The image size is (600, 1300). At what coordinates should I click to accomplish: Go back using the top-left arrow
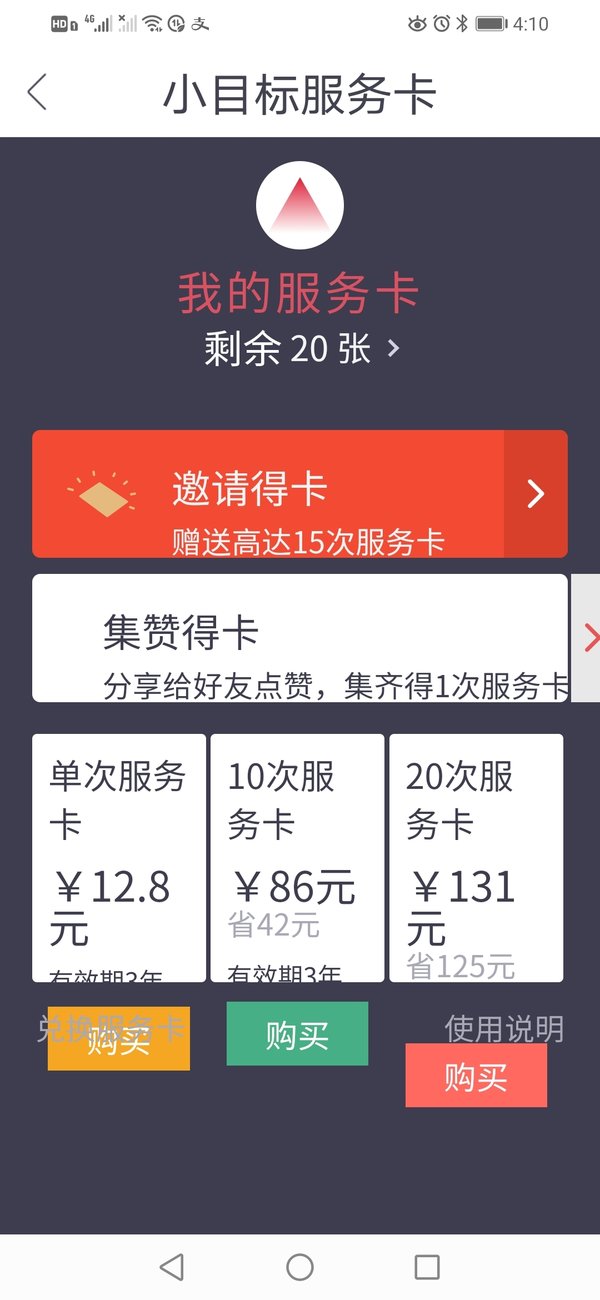click(37, 92)
